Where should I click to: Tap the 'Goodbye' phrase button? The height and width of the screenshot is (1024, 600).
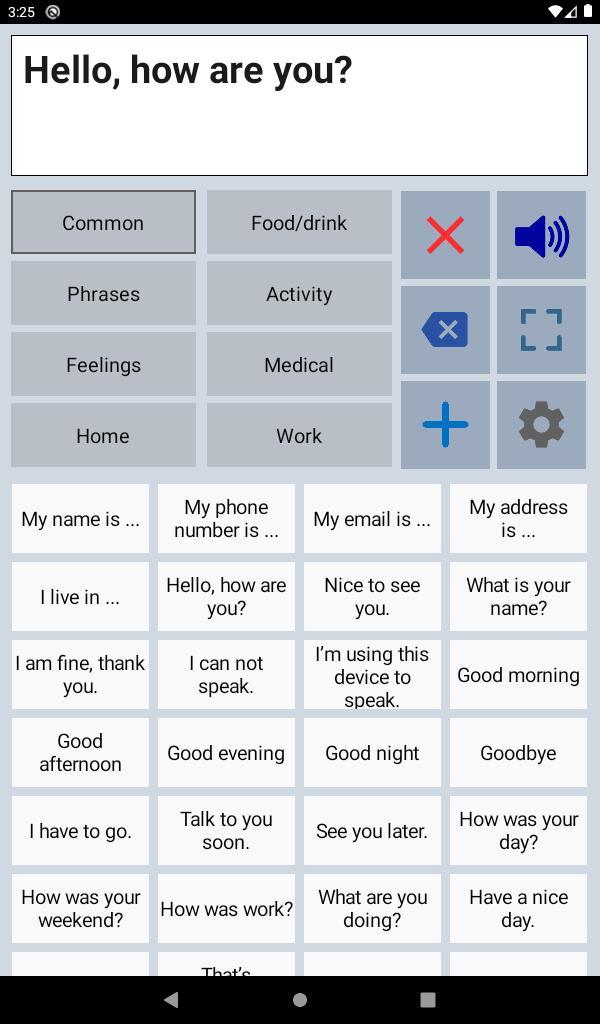tap(518, 753)
